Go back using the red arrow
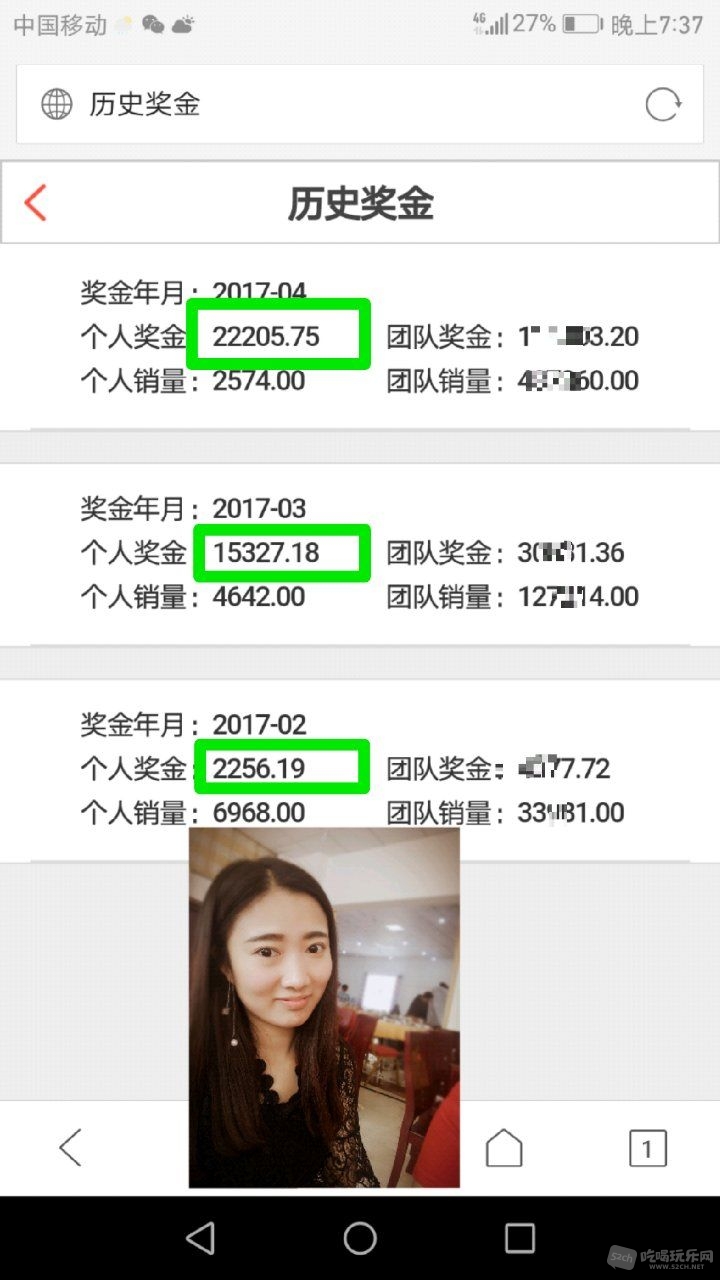The height and width of the screenshot is (1280, 720). click(36, 203)
